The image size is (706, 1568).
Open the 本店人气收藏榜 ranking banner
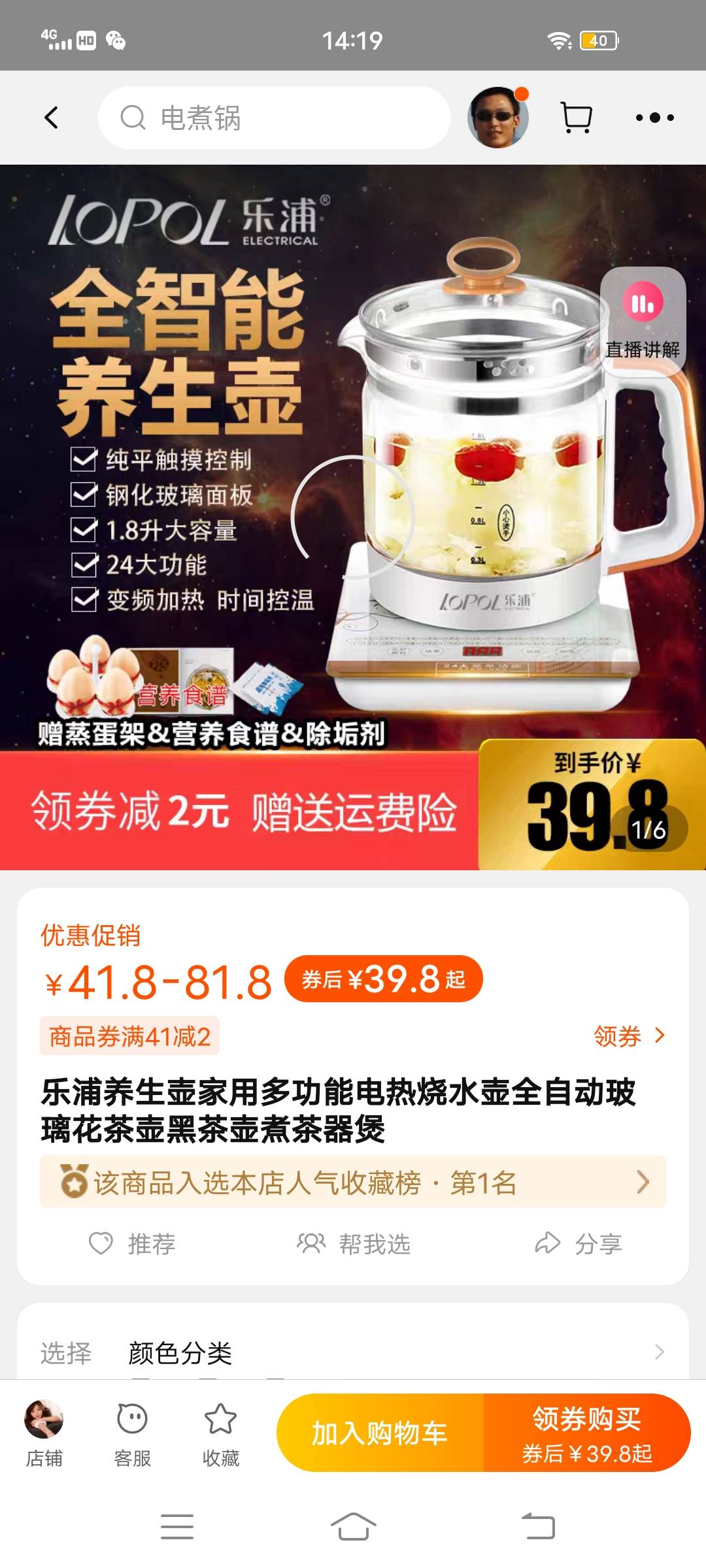[x=353, y=1183]
